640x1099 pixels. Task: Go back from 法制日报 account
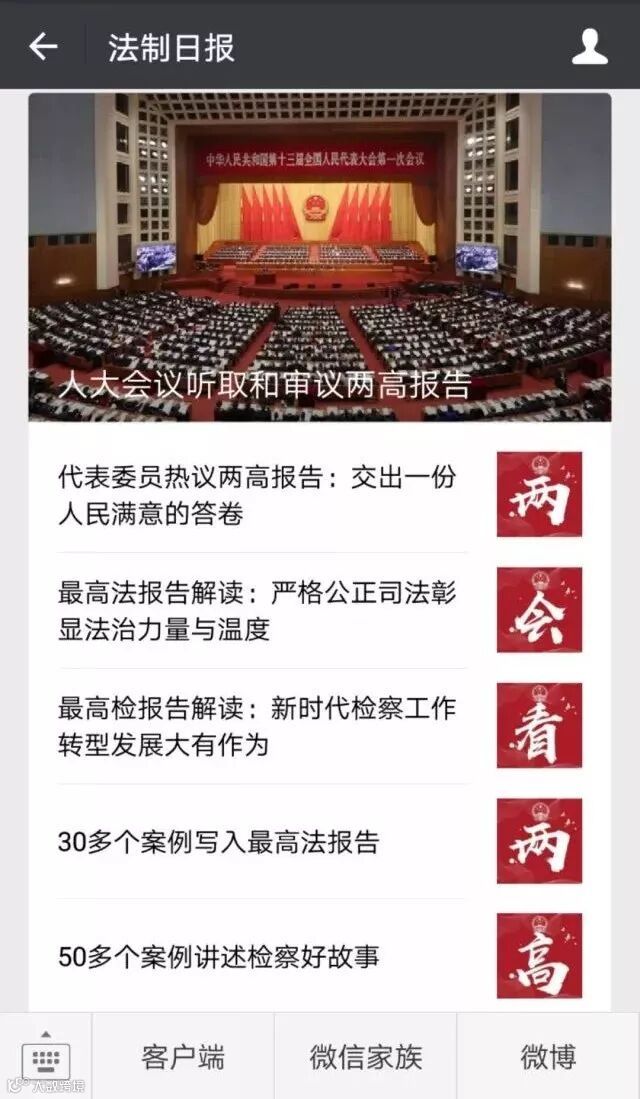coord(43,46)
